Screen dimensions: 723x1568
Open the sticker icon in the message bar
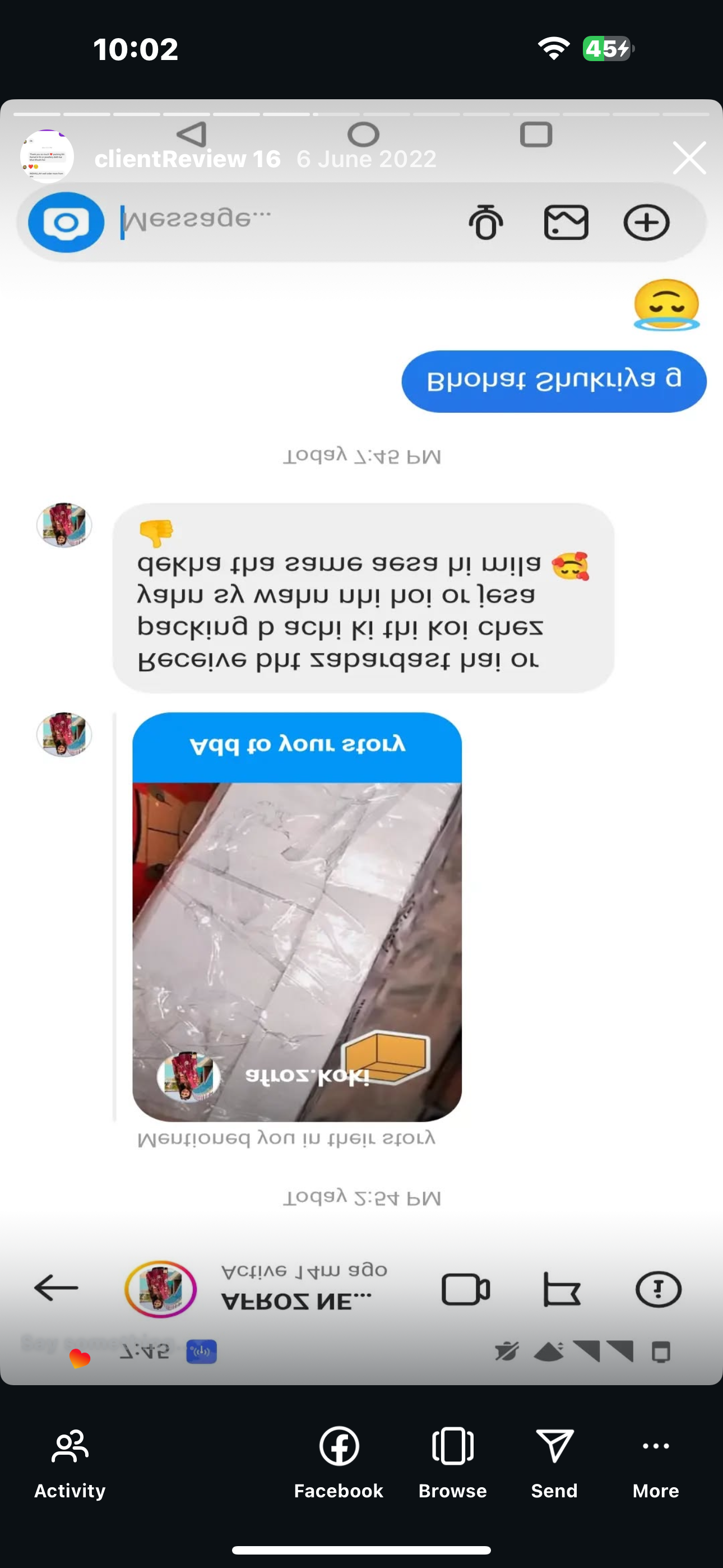click(487, 222)
